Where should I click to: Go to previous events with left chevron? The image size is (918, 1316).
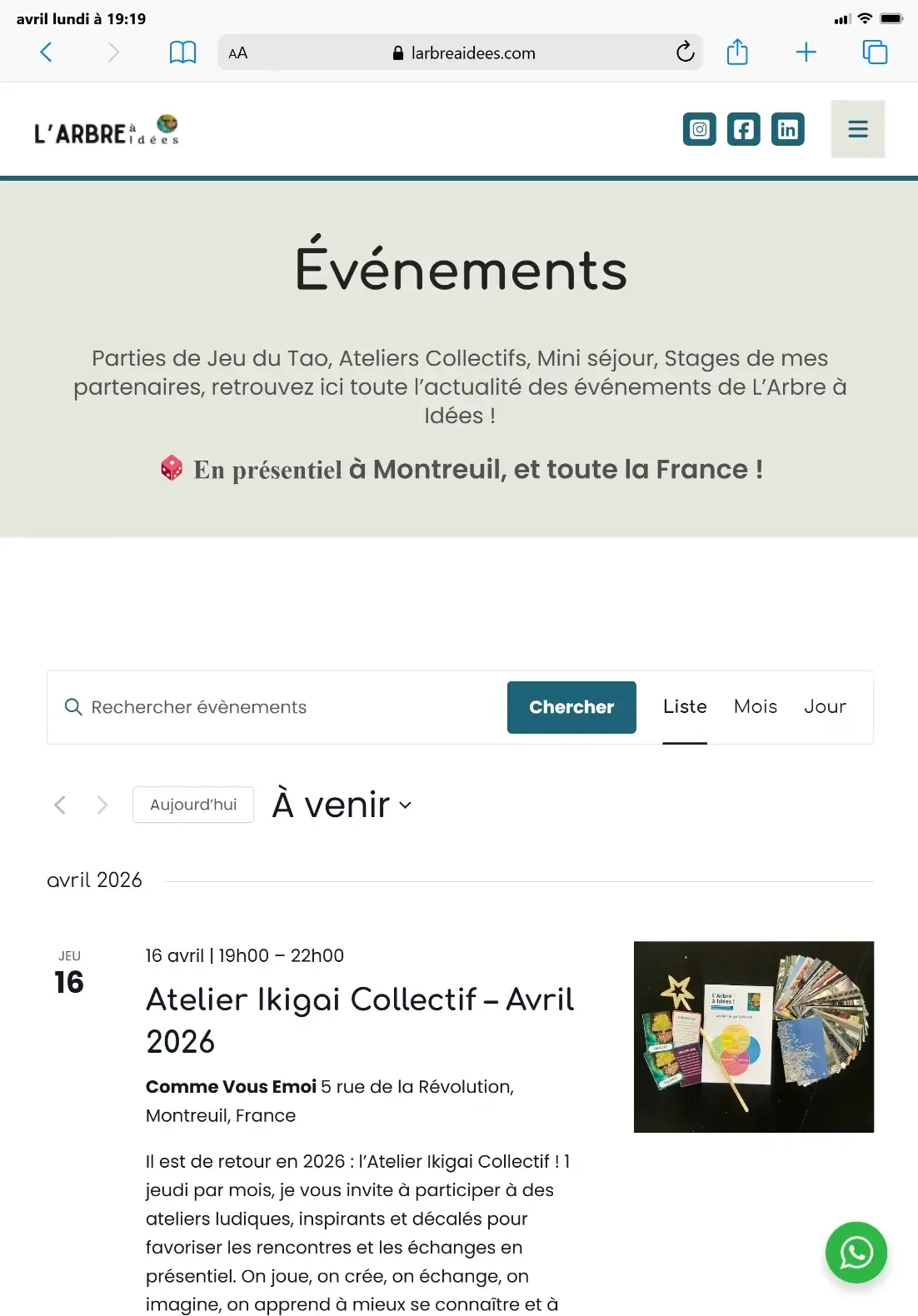59,805
